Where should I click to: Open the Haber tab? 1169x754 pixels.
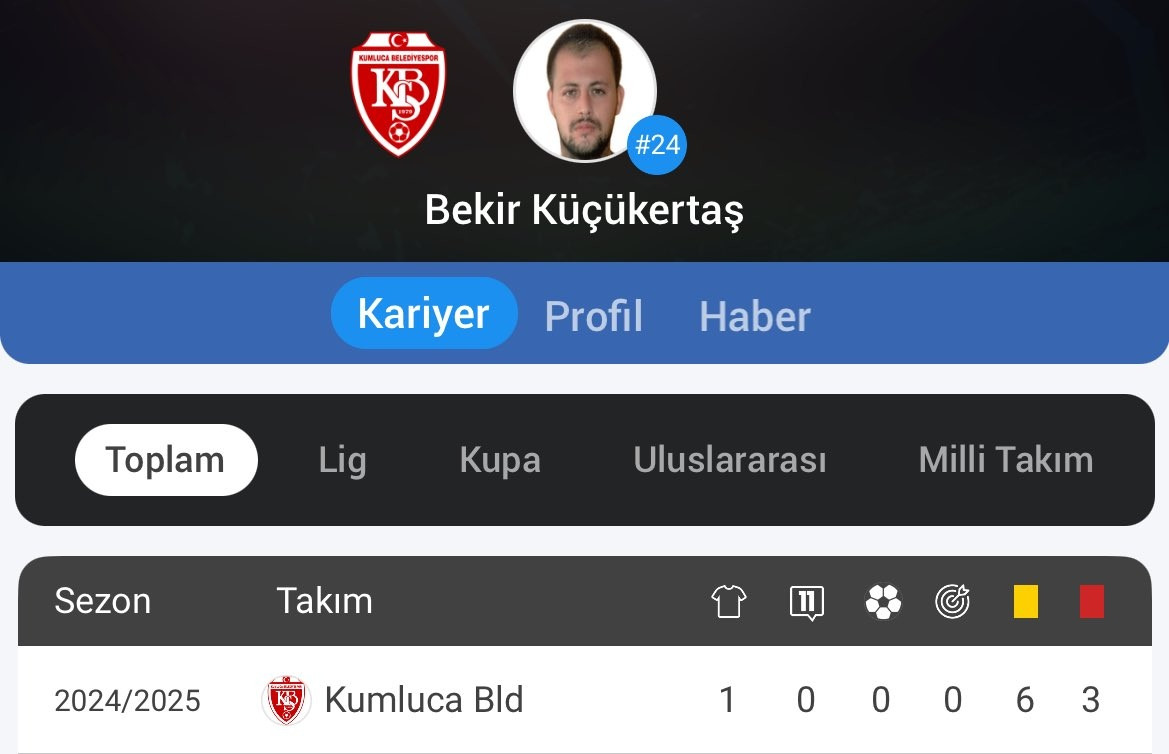754,316
